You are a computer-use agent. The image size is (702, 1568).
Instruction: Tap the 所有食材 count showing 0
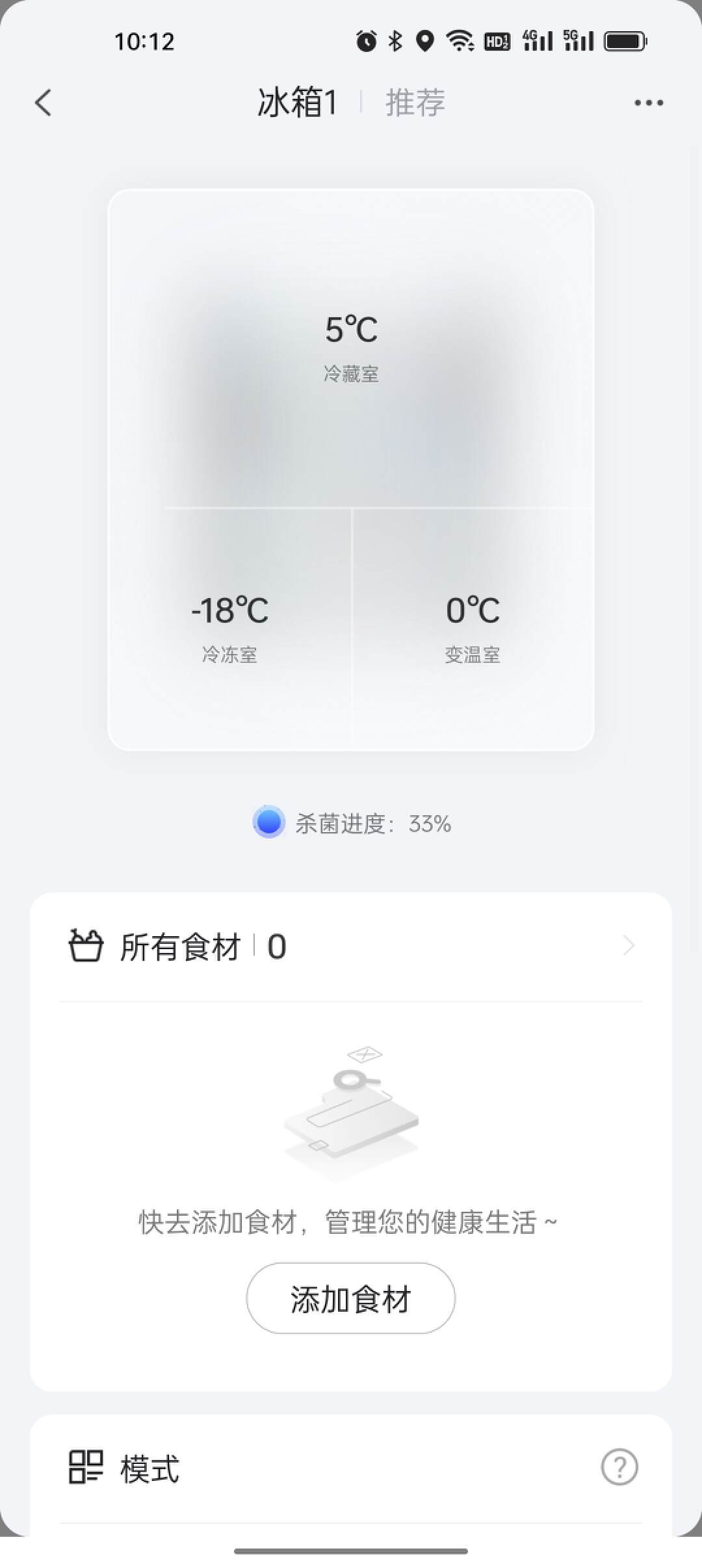tap(276, 946)
